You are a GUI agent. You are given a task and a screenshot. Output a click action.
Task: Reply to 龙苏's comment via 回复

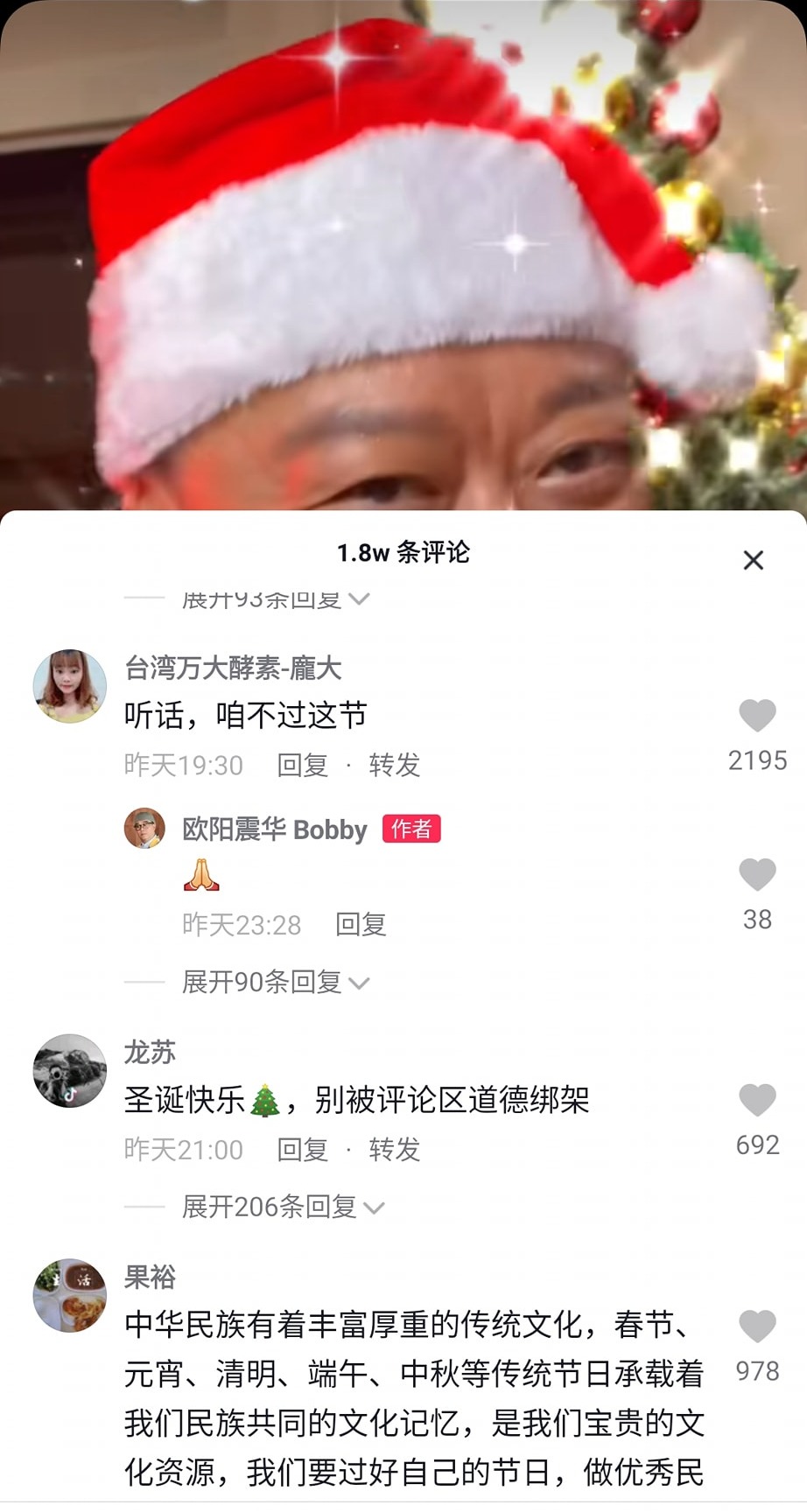pyautogui.click(x=303, y=1151)
